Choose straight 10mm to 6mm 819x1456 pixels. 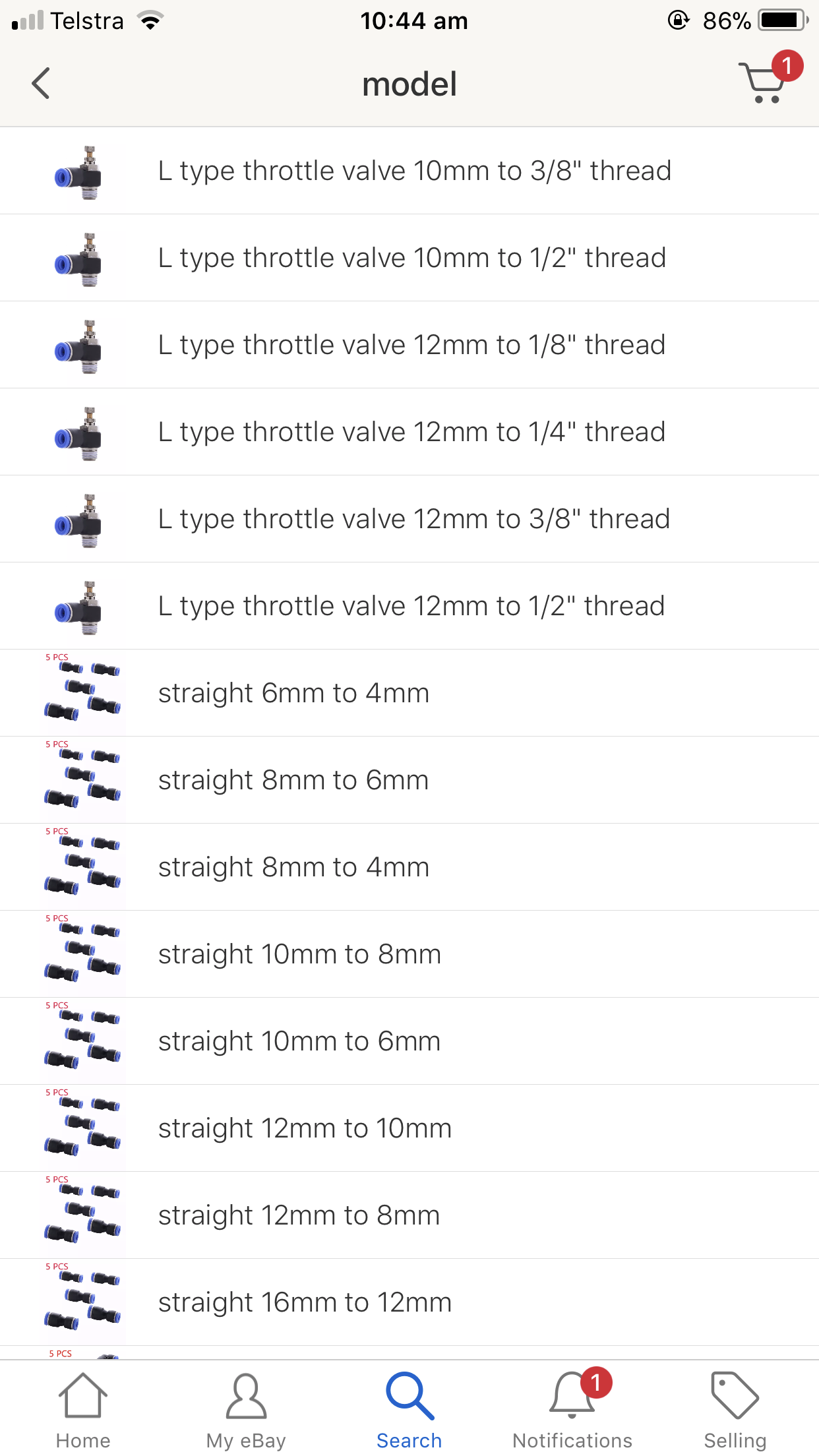point(299,1041)
